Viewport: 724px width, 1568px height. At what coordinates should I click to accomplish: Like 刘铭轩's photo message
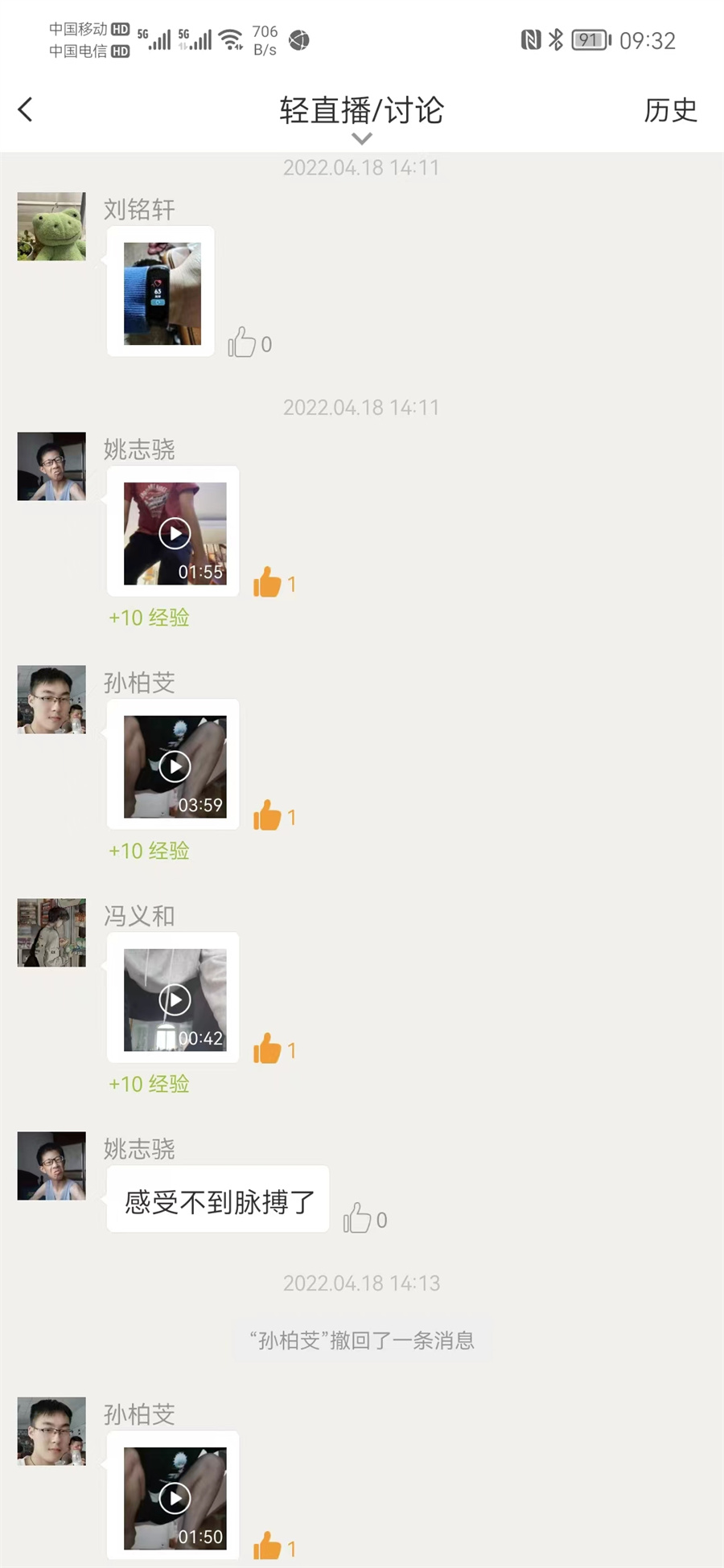coord(242,343)
